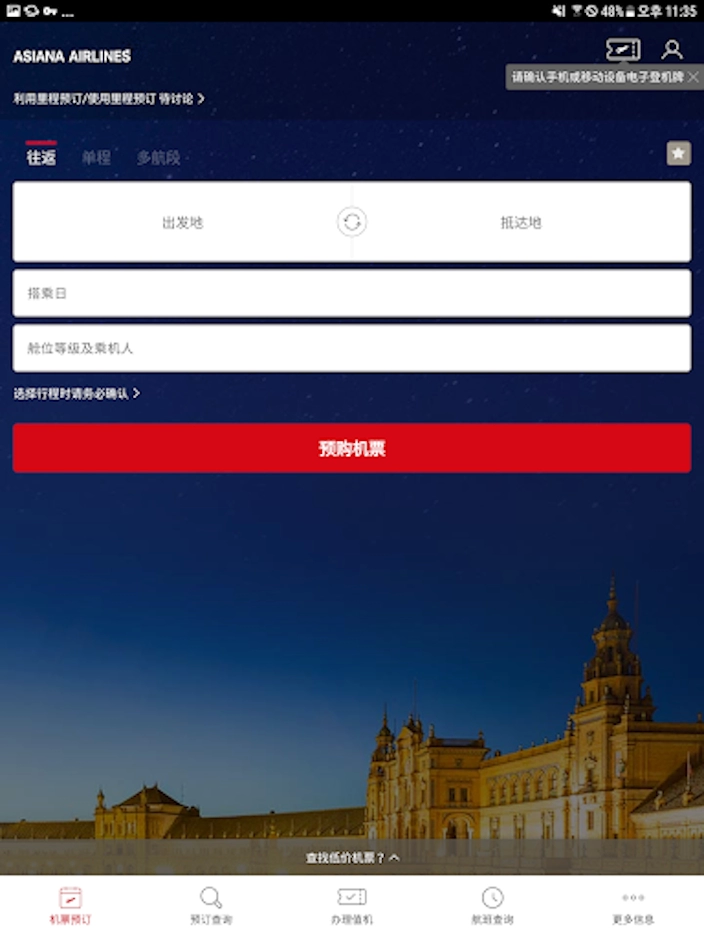Viewport: 704px width, 938px height.
Task: Open 选择行程时请务必确认 notice link
Action: [x=76, y=394]
